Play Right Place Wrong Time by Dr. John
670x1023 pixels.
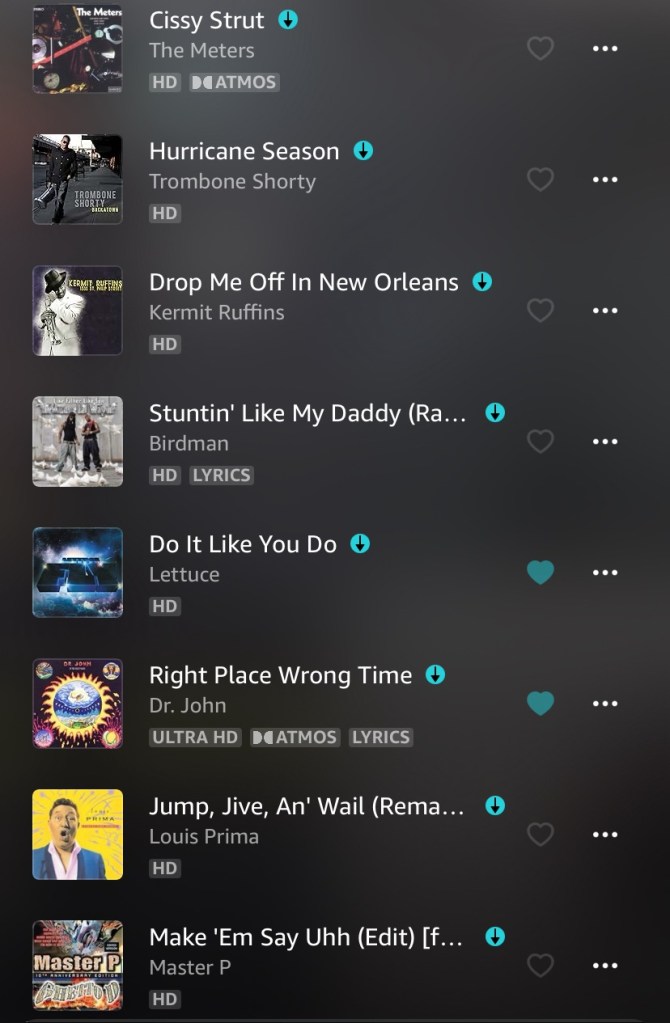[x=280, y=675]
